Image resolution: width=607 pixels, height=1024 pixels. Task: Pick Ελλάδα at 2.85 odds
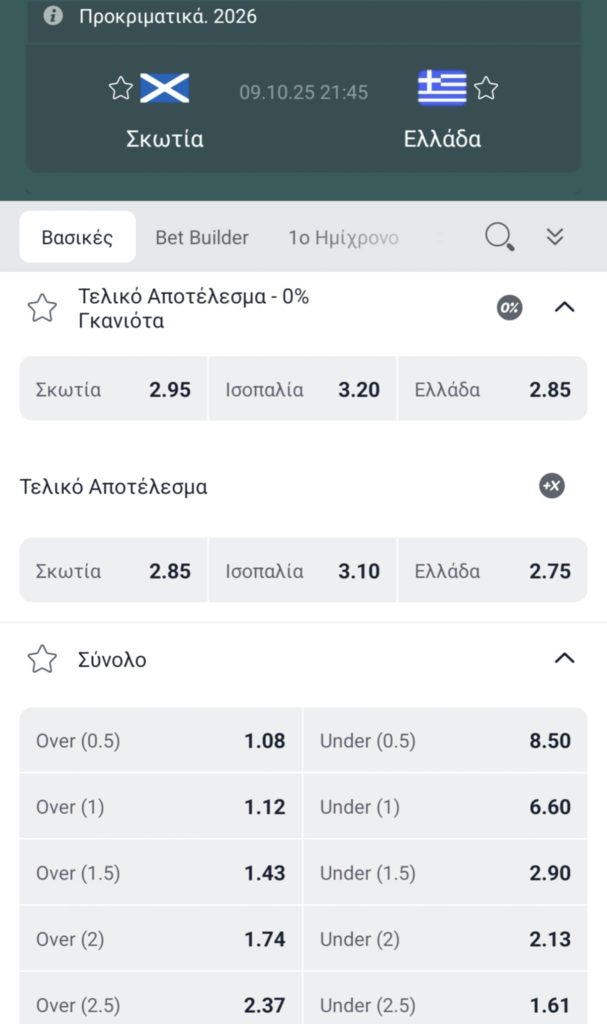tap(492, 389)
